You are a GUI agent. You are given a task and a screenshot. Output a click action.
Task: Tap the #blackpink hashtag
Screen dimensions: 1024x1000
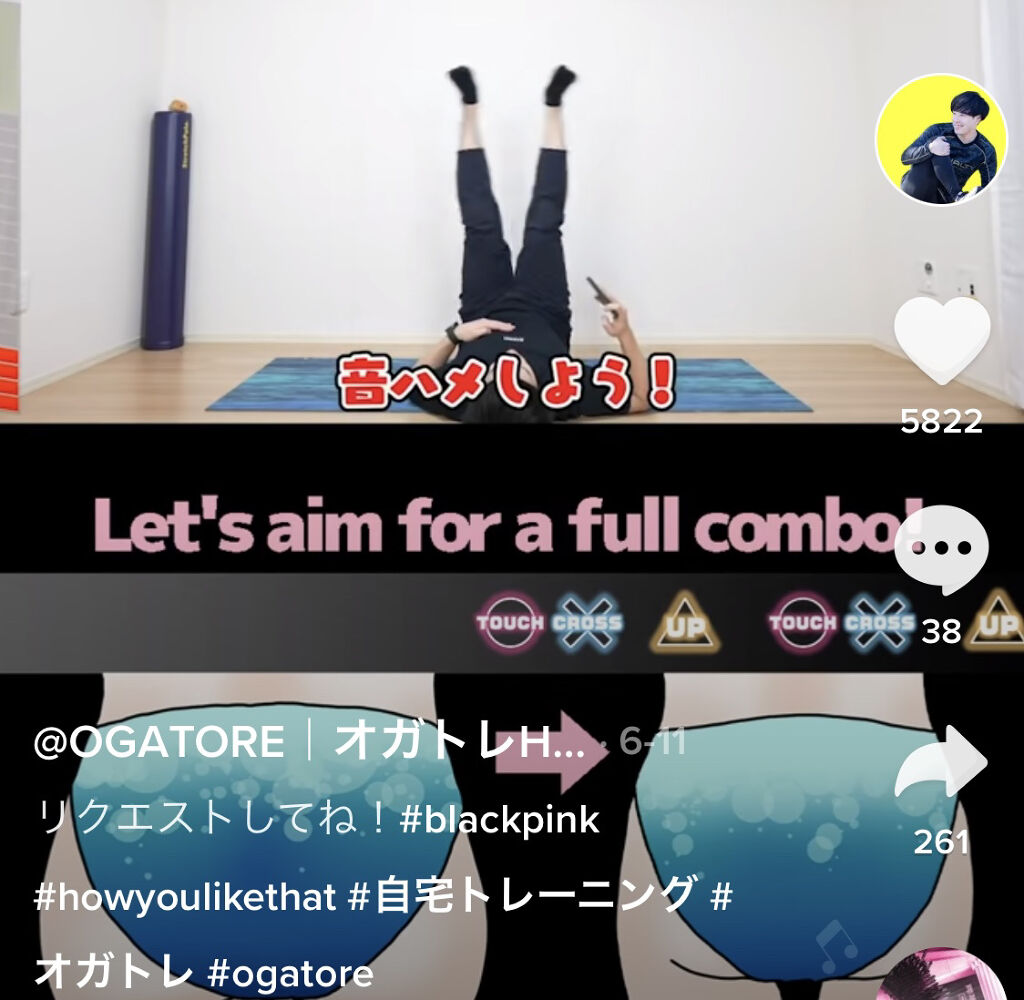coord(499,819)
